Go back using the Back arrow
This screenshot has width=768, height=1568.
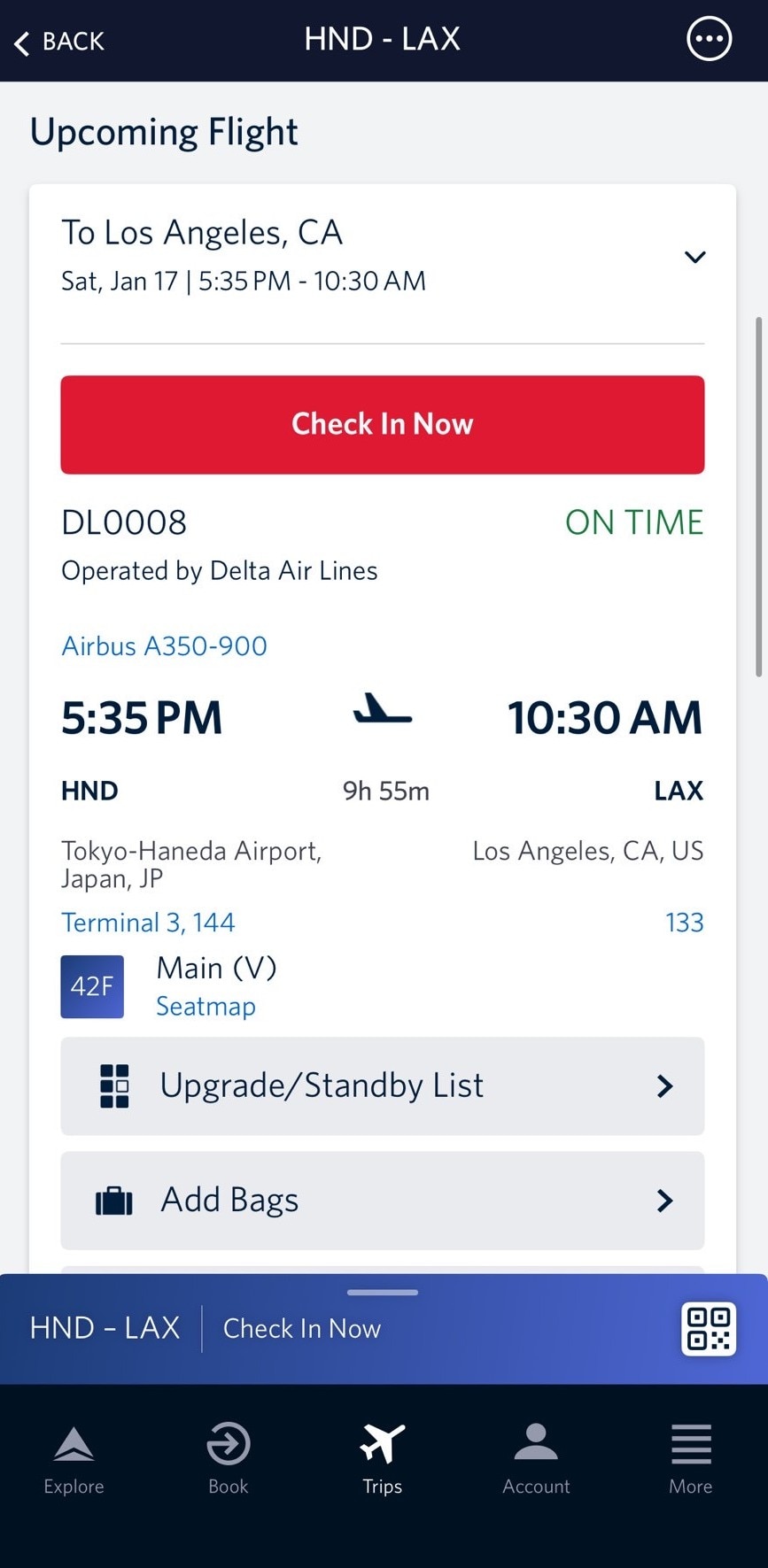pos(58,42)
